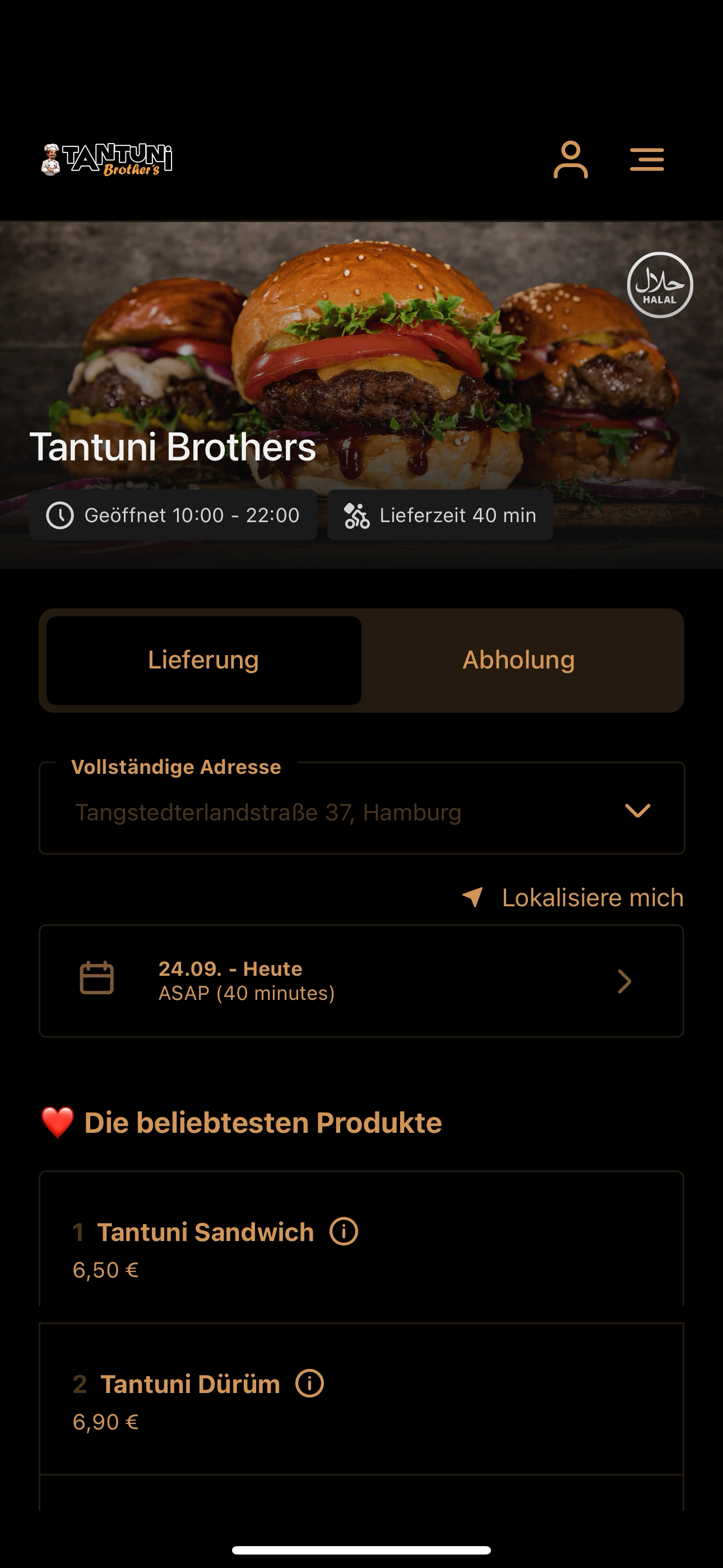This screenshot has width=723, height=1568.
Task: Open the hamburger menu
Action: coord(647,159)
